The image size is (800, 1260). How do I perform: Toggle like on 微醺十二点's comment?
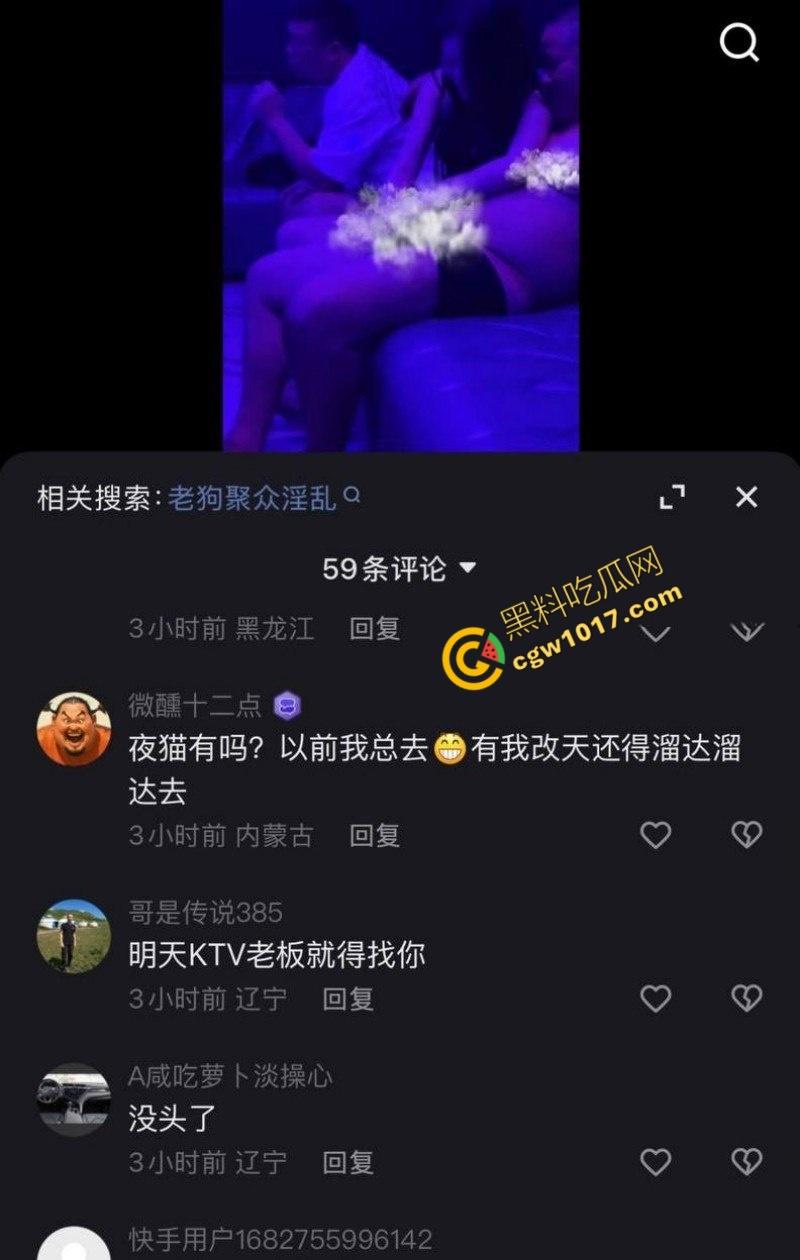[656, 835]
